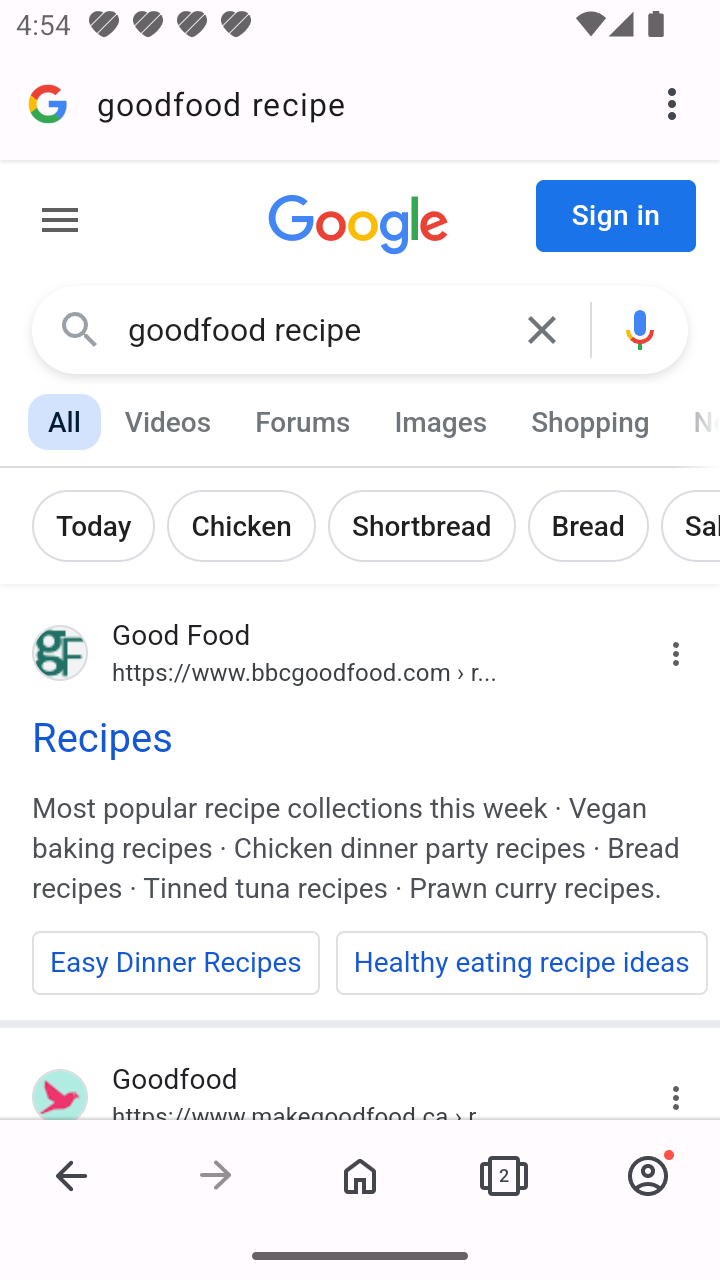The image size is (720, 1280).
Task: Edit the goodfood recipe search field
Action: coord(310,330)
